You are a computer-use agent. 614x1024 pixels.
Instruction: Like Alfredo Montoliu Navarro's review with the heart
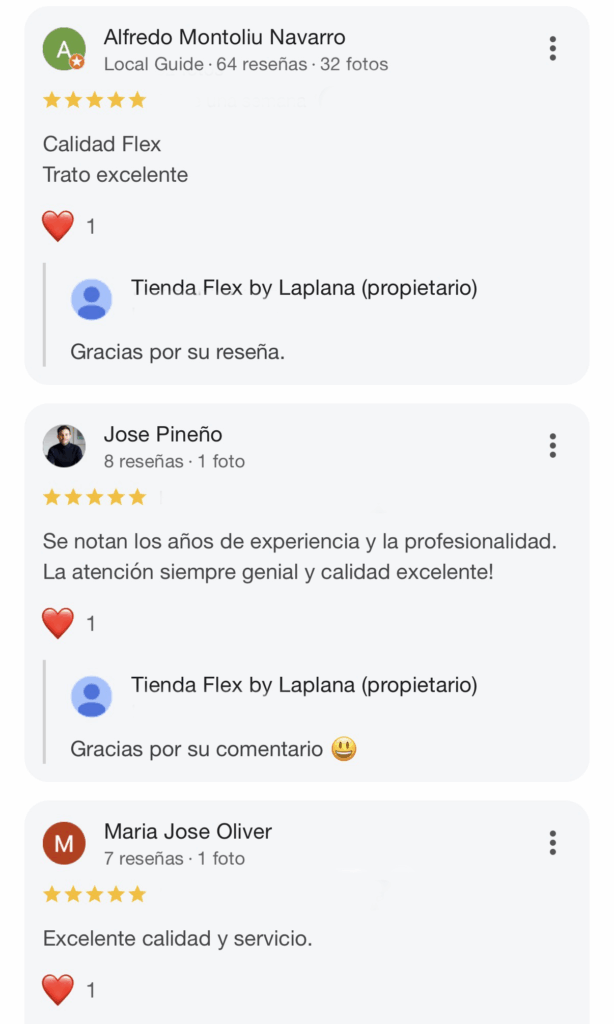tap(58, 226)
